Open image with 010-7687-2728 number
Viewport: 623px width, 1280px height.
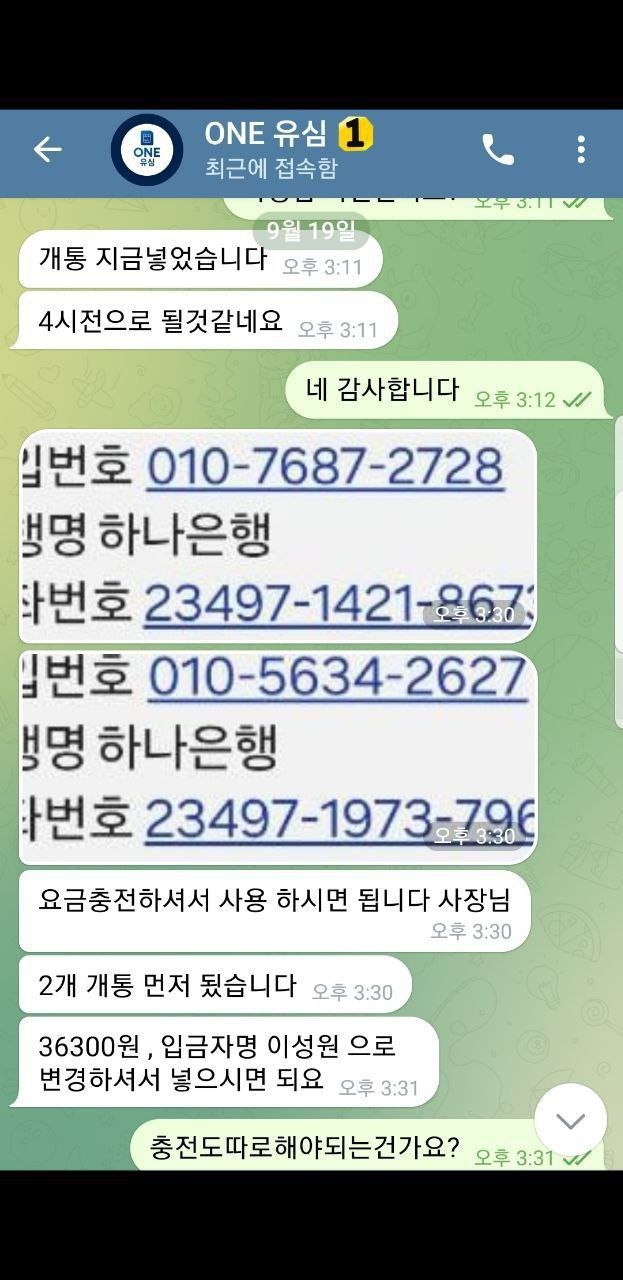pyautogui.click(x=278, y=536)
